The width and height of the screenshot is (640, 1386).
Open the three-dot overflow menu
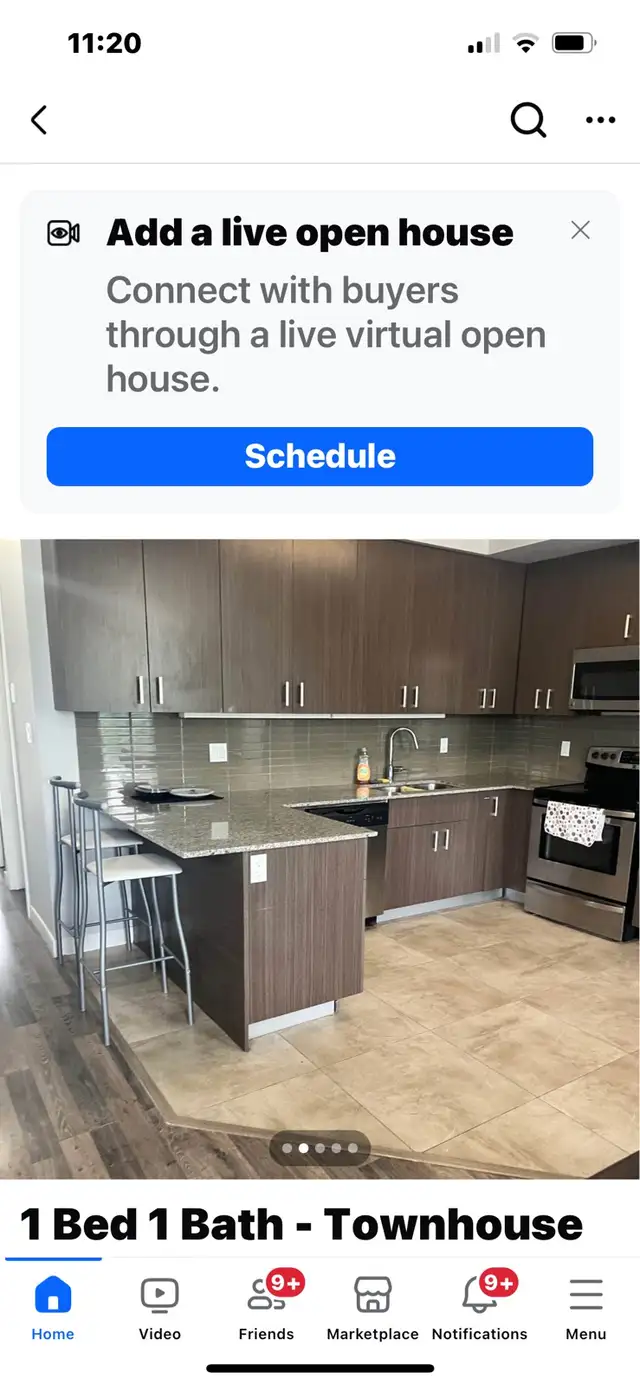(x=600, y=120)
